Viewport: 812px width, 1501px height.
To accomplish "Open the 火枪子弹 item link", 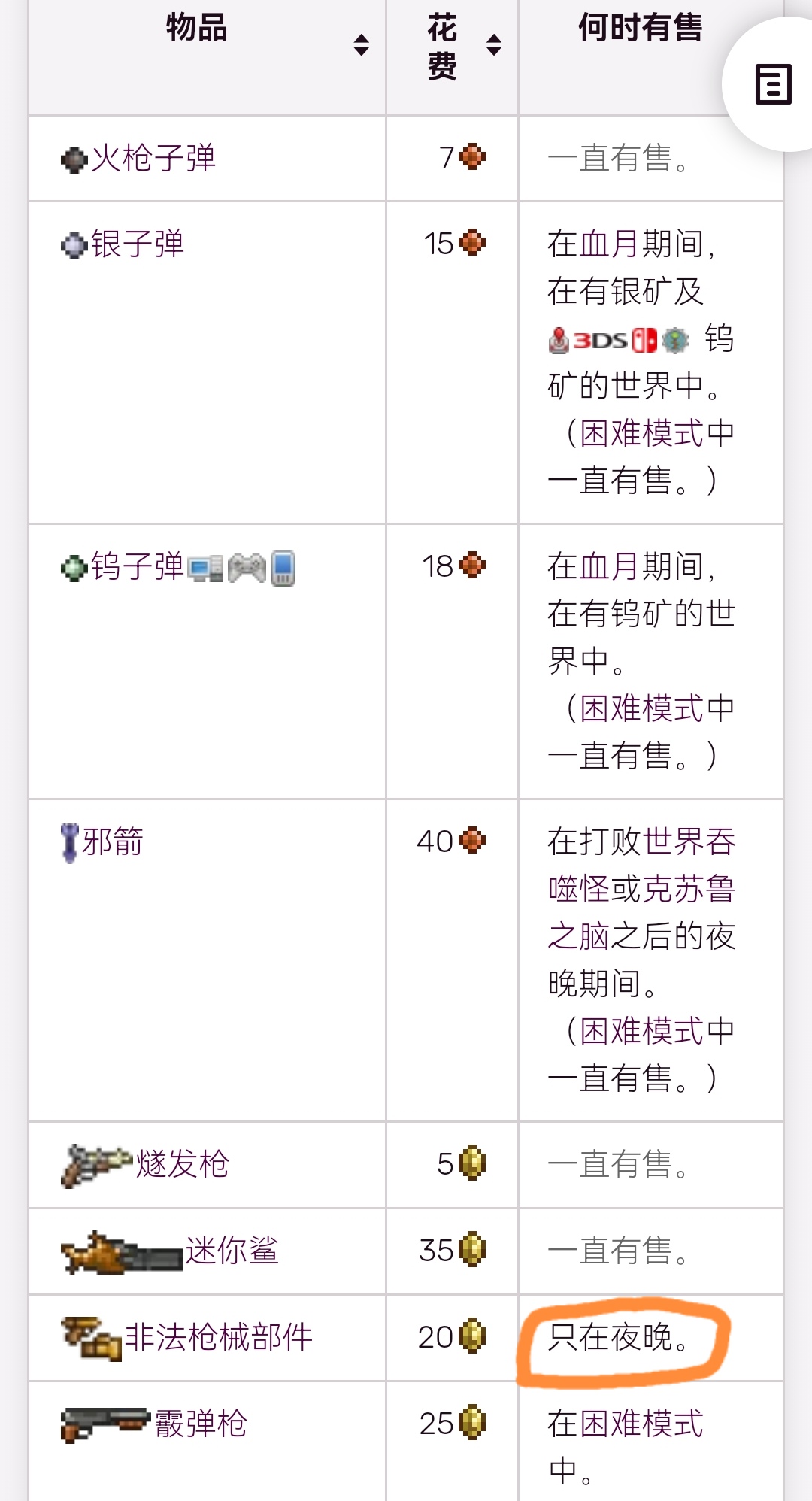I will [x=153, y=159].
